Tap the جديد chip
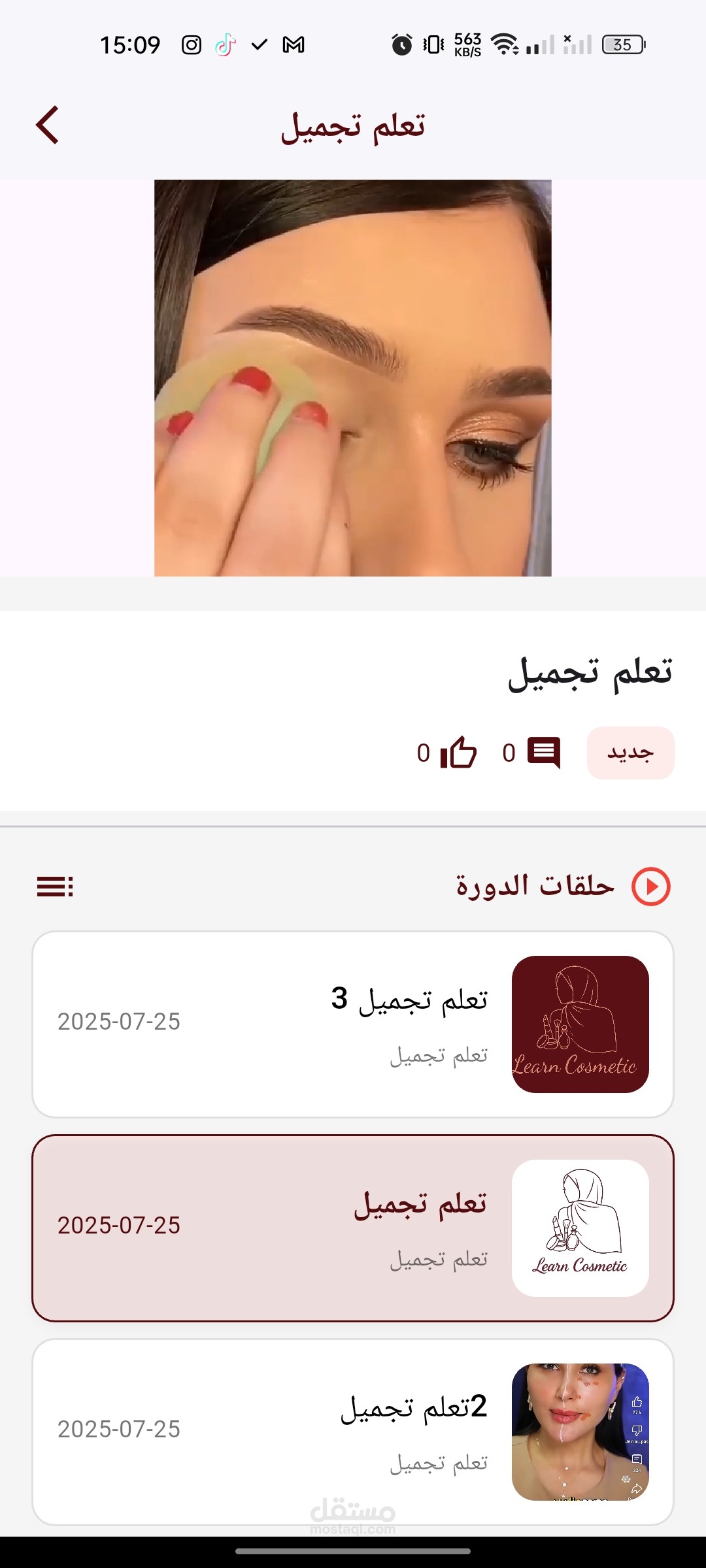 click(630, 753)
